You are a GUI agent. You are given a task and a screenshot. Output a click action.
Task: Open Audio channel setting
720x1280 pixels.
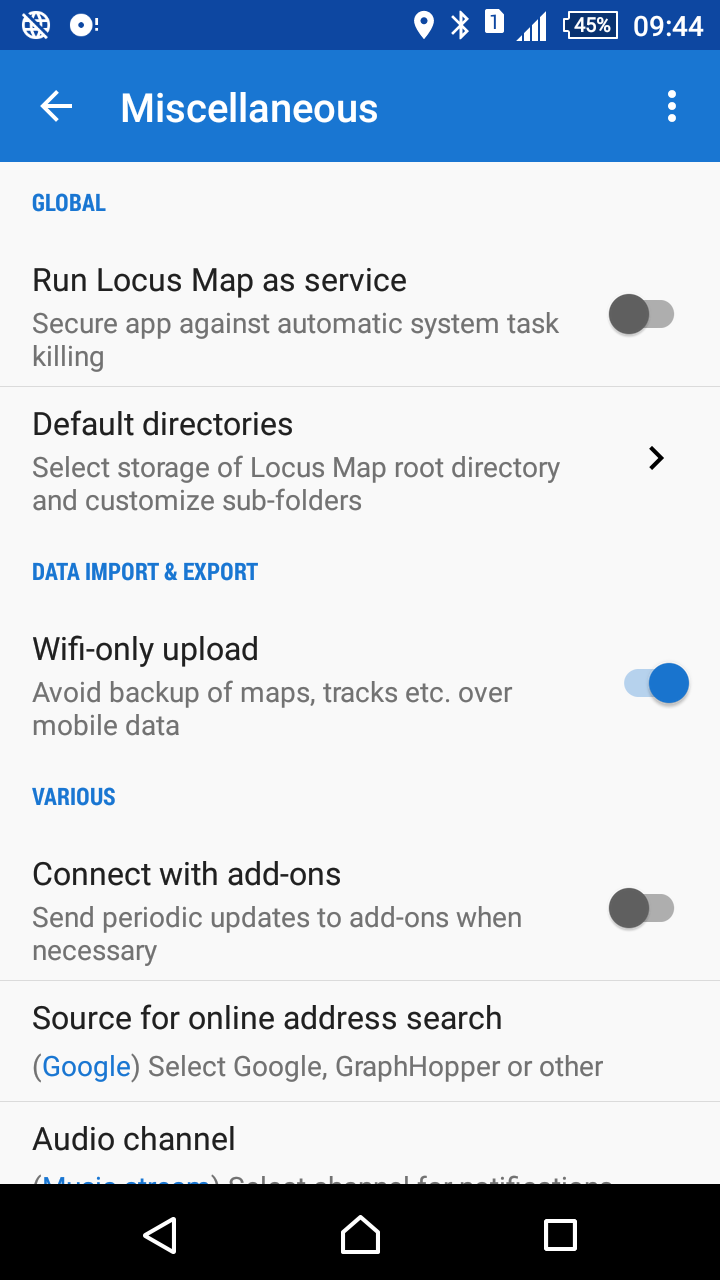pos(360,1150)
